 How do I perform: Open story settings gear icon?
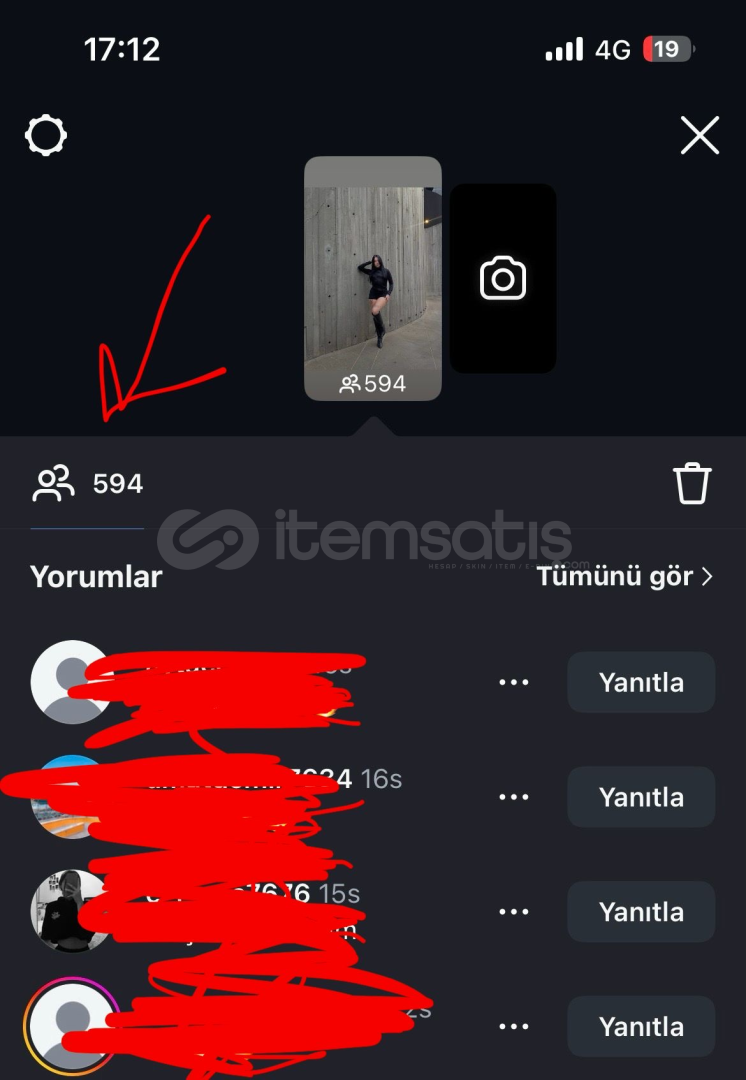[x=46, y=135]
